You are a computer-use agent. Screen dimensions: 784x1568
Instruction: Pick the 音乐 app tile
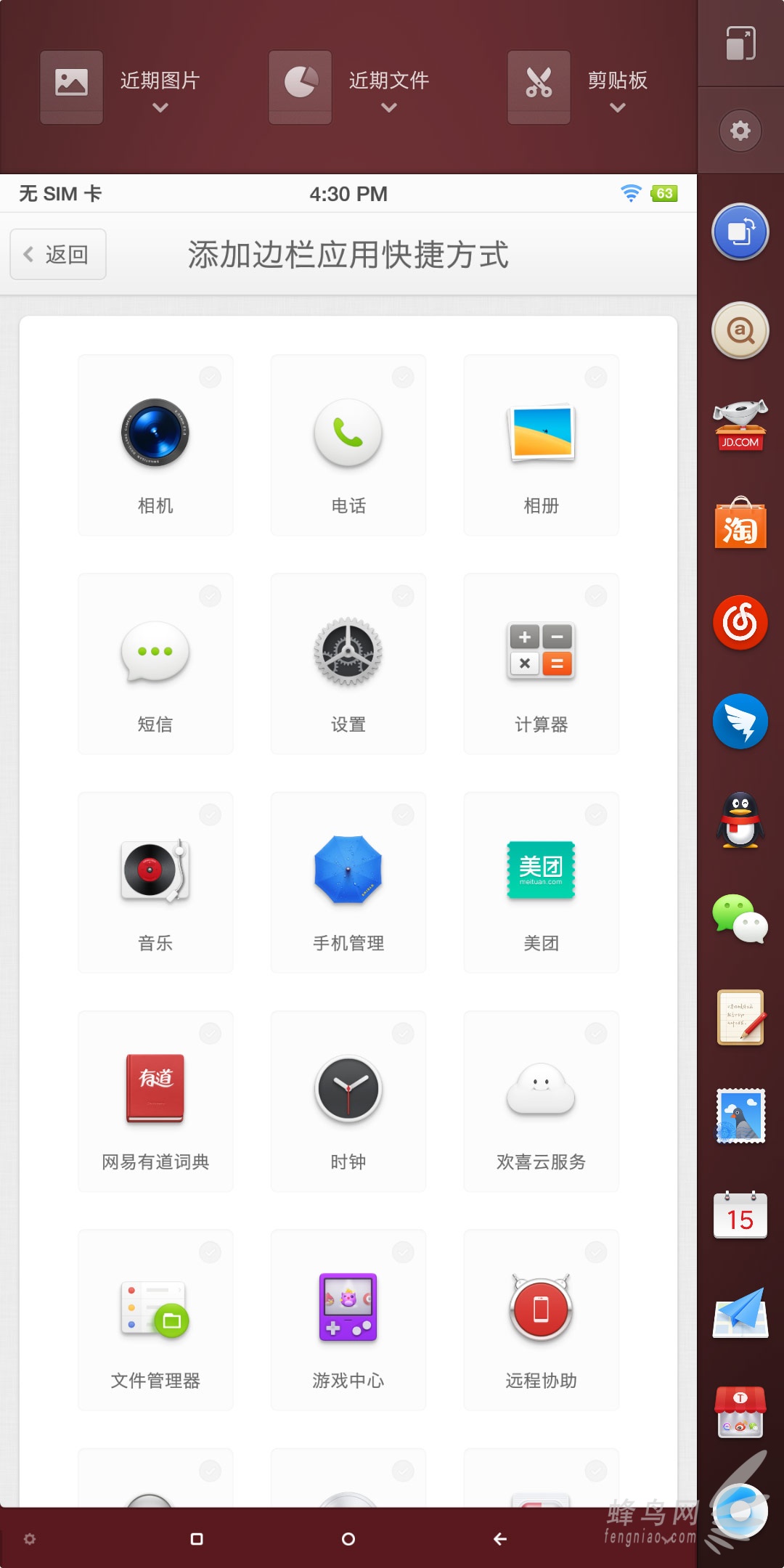coord(155,883)
